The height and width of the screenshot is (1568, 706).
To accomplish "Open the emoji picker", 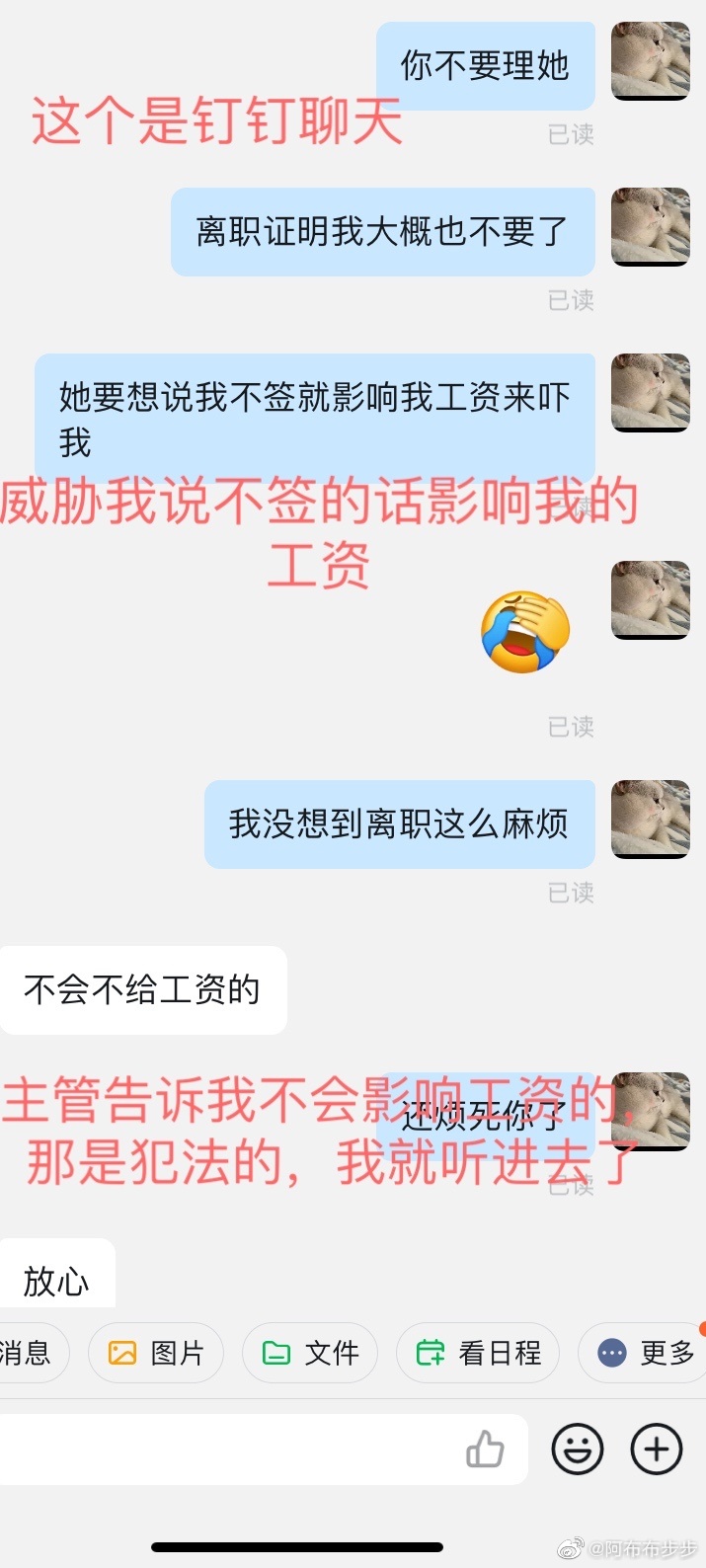I will click(577, 1450).
